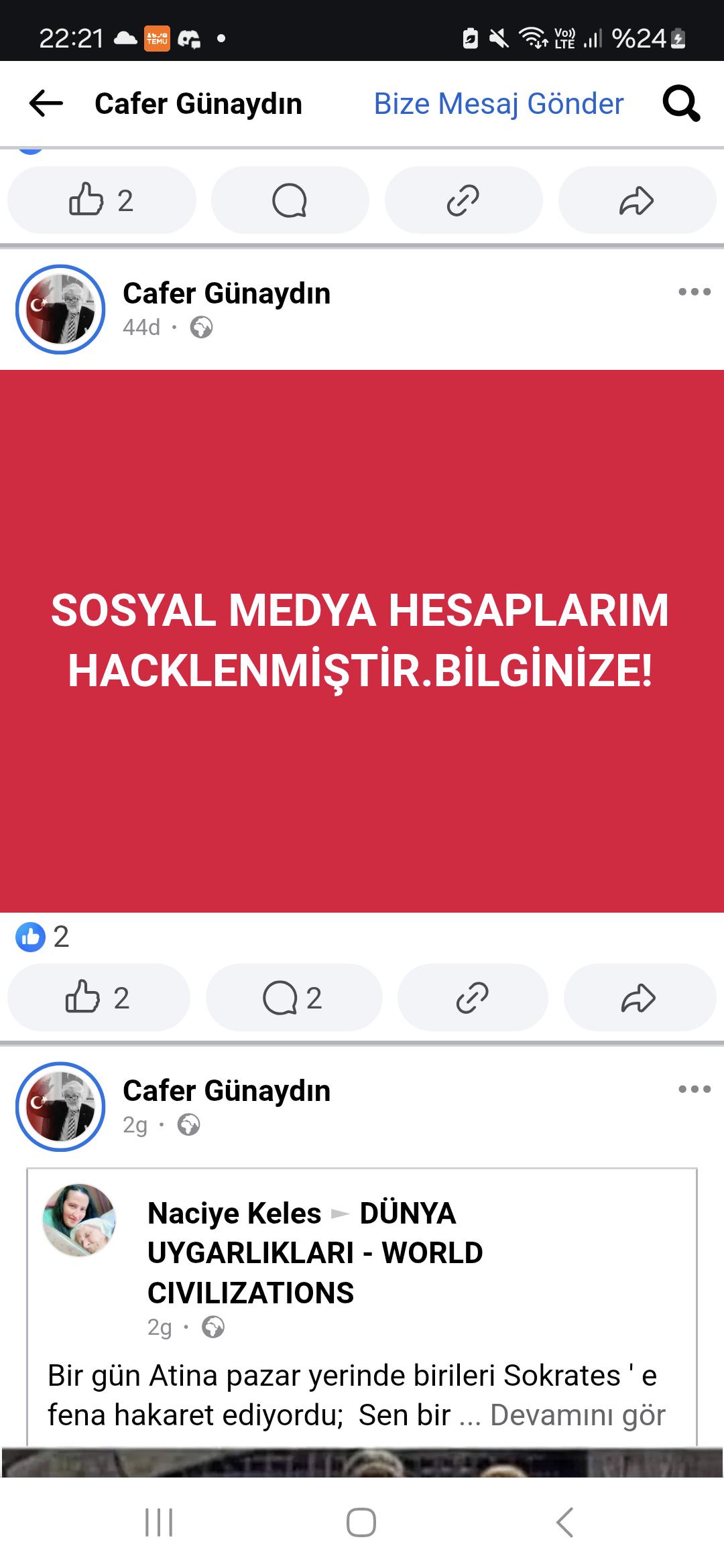The width and height of the screenshot is (724, 1568).
Task: Go back using the top arrow
Action: (46, 104)
